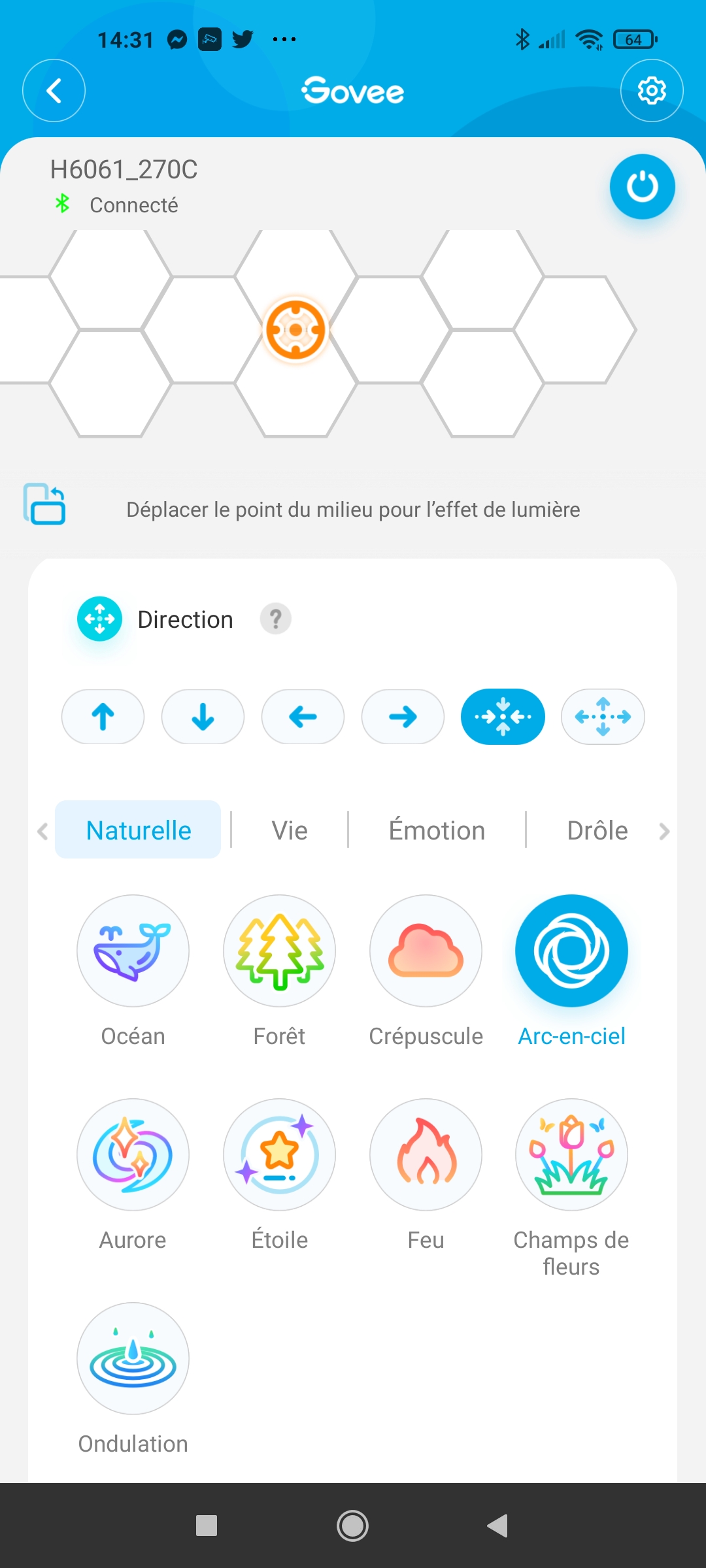706x1568 pixels.
Task: Switch to the Vie tab
Action: tap(290, 830)
